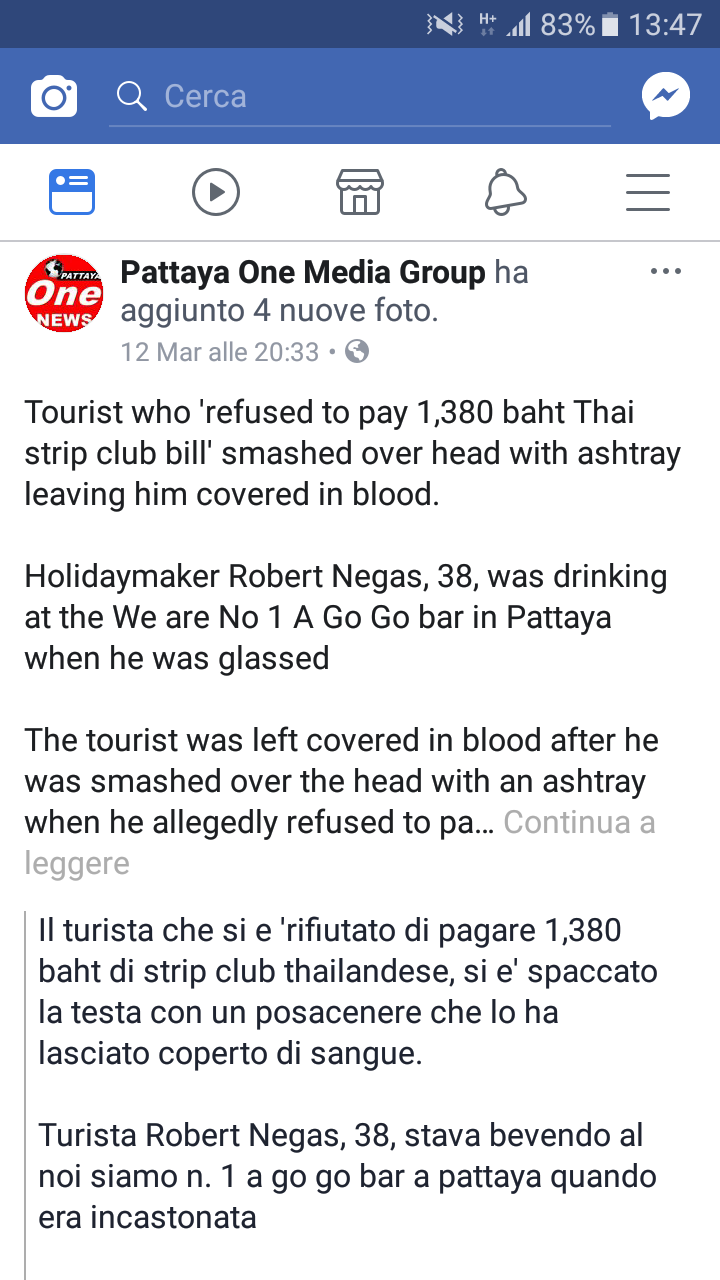Open the post timestamp 12 Mar alle 20:33
Viewport: 720px width, 1280px height.
coord(220,352)
